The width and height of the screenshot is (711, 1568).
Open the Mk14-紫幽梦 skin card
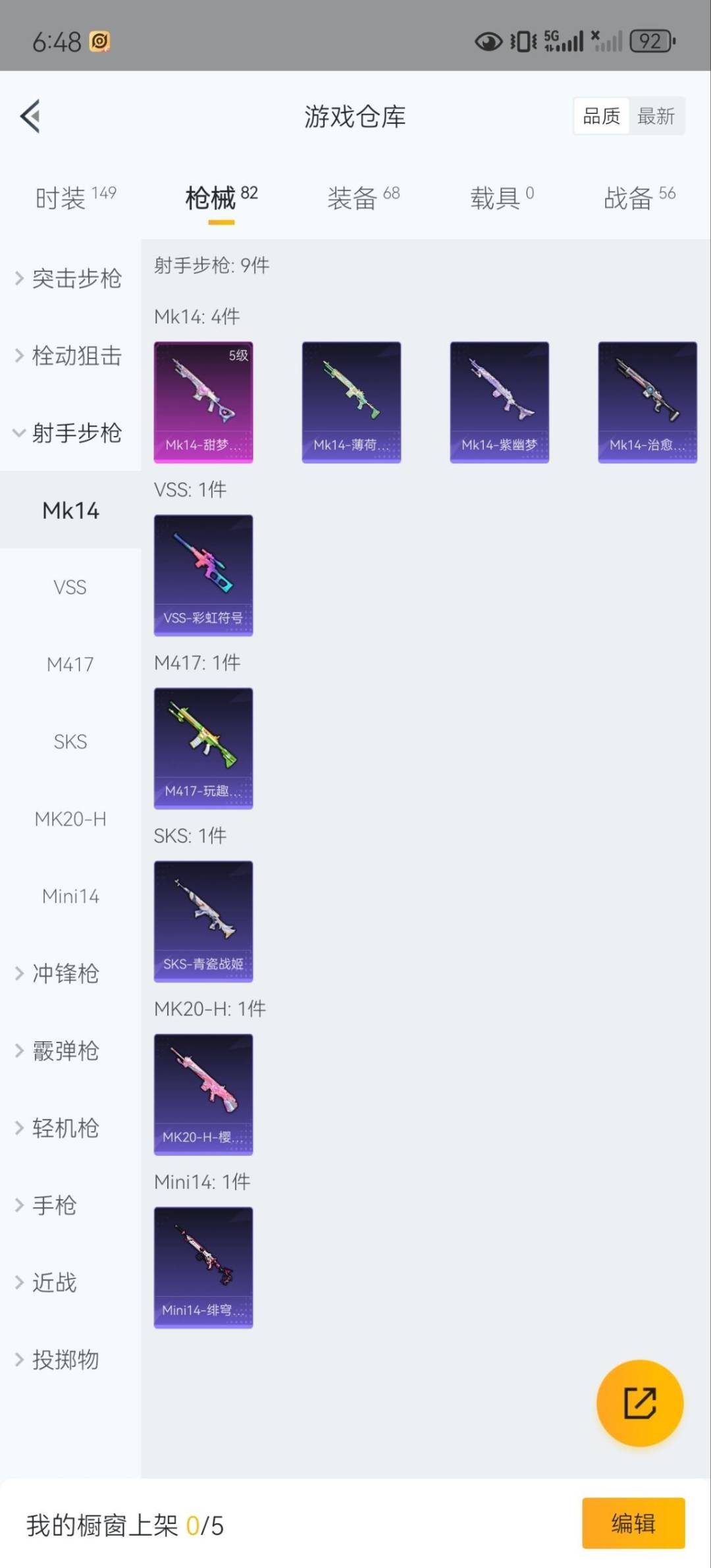tap(499, 402)
